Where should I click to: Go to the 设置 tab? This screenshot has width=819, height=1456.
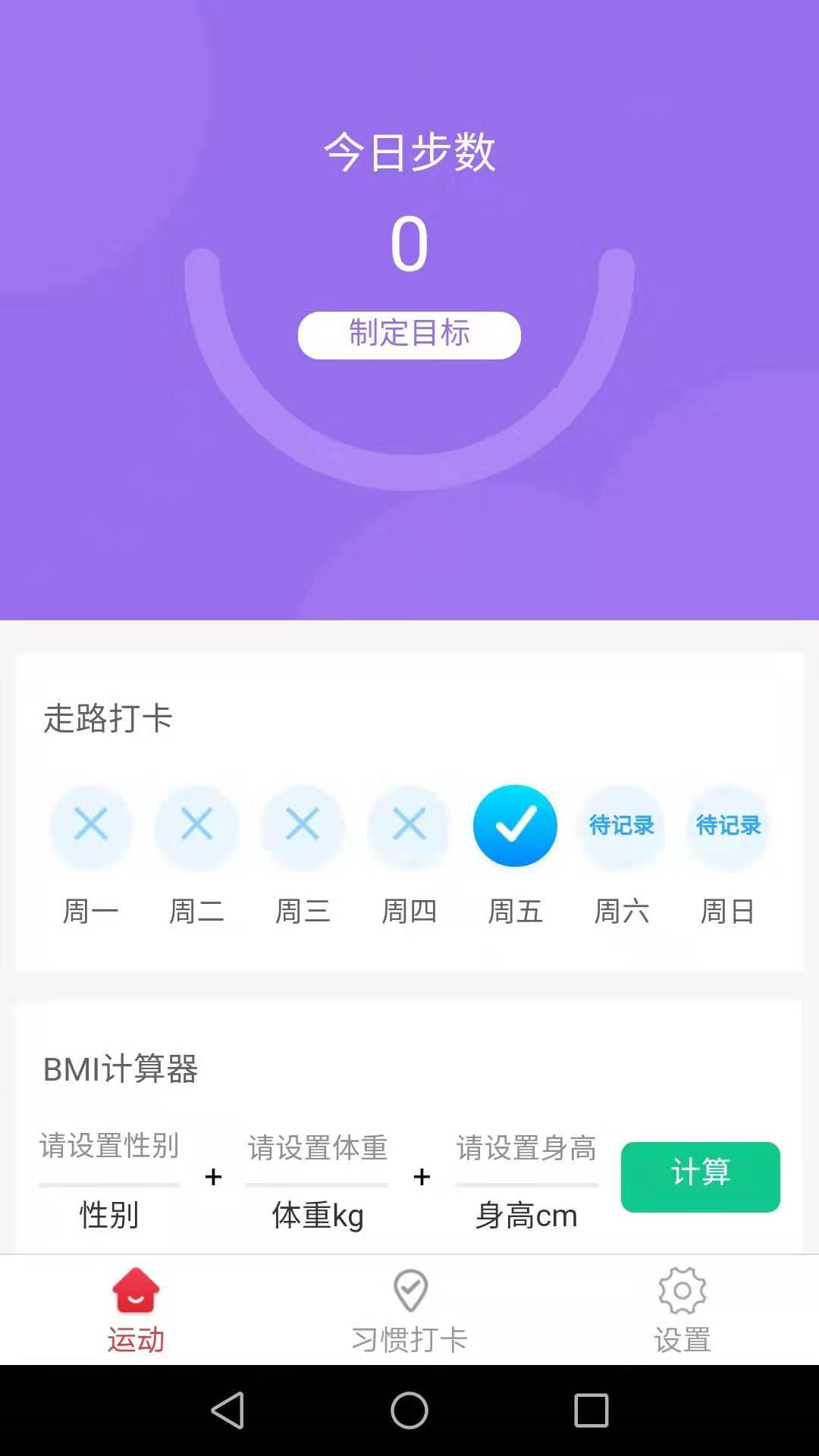682,1310
